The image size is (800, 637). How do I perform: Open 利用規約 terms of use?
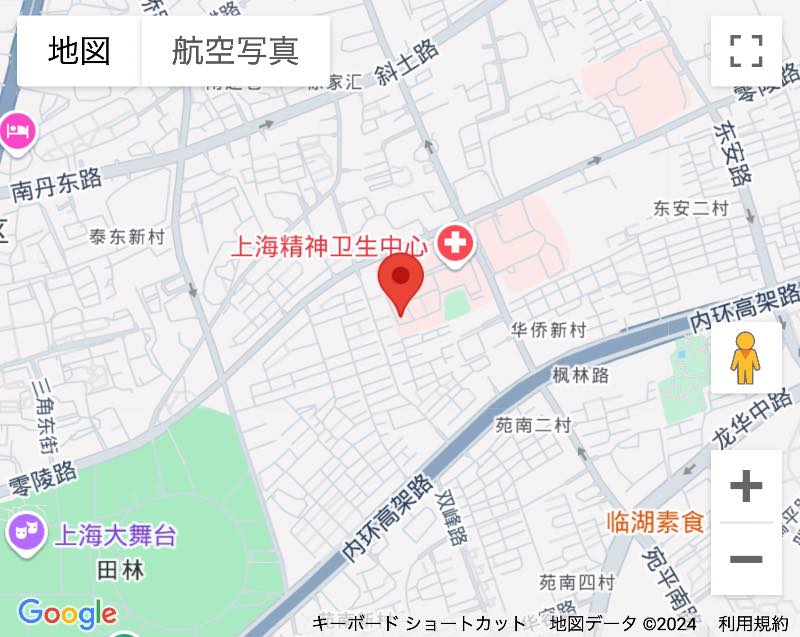(x=753, y=624)
